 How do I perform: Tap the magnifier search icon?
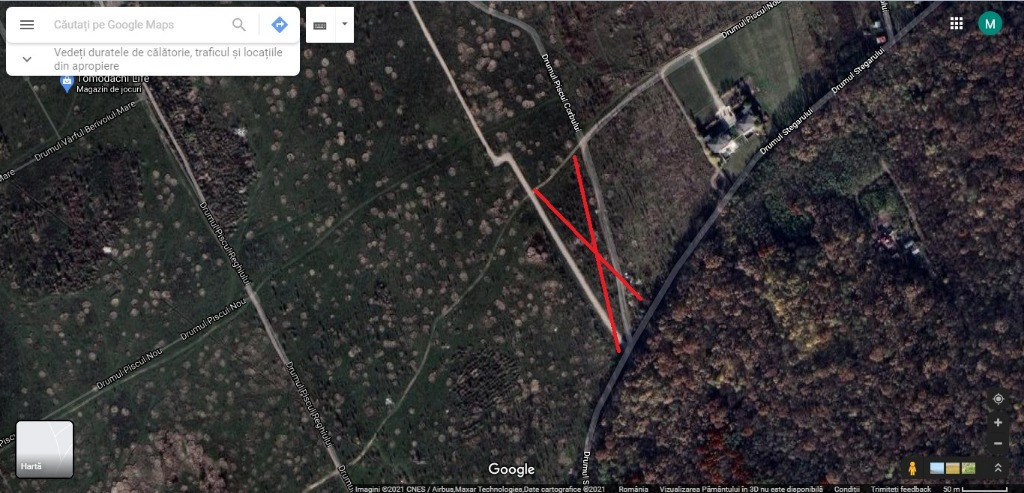[239, 24]
